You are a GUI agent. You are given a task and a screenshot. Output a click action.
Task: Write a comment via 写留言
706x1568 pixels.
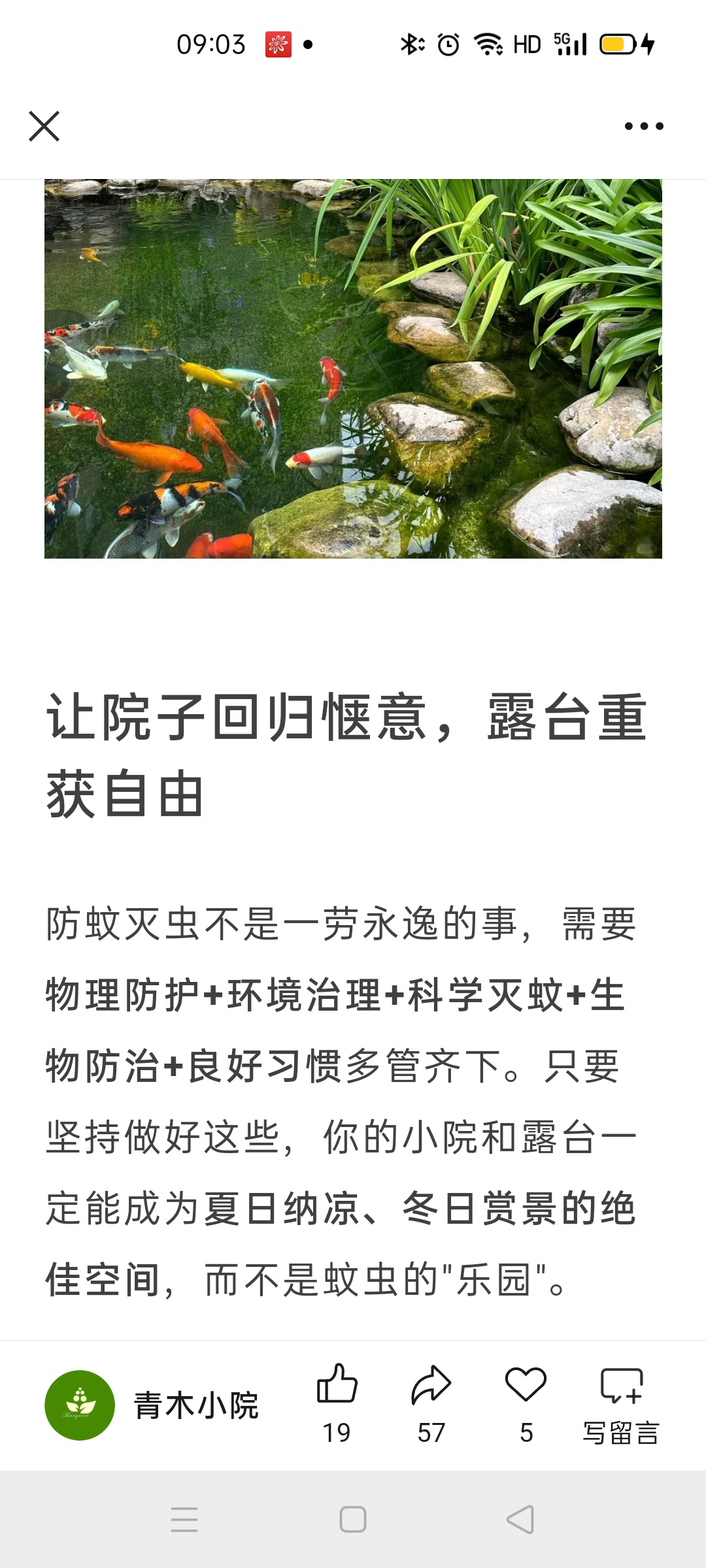pyautogui.click(x=621, y=1403)
